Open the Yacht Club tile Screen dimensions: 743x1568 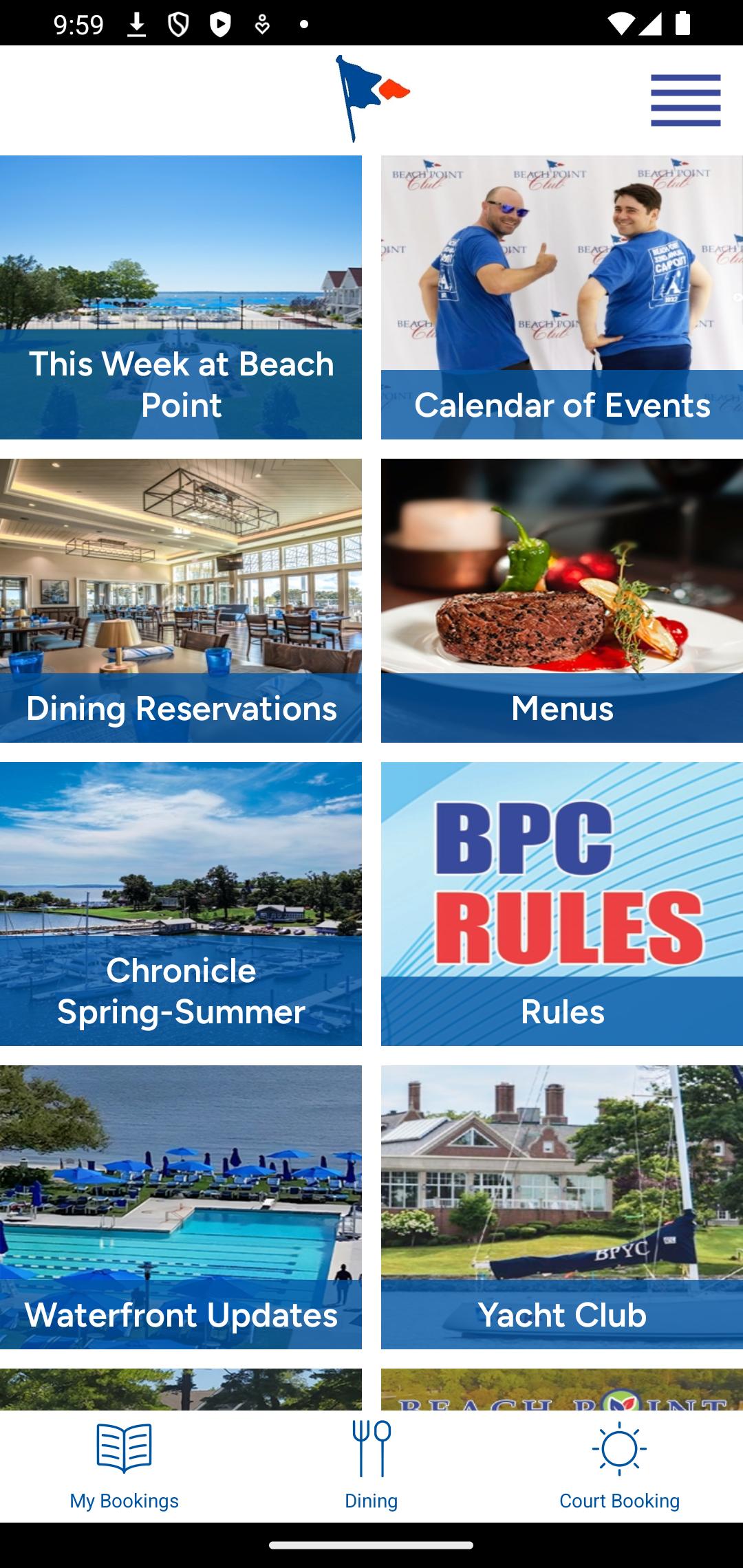coord(562,1207)
